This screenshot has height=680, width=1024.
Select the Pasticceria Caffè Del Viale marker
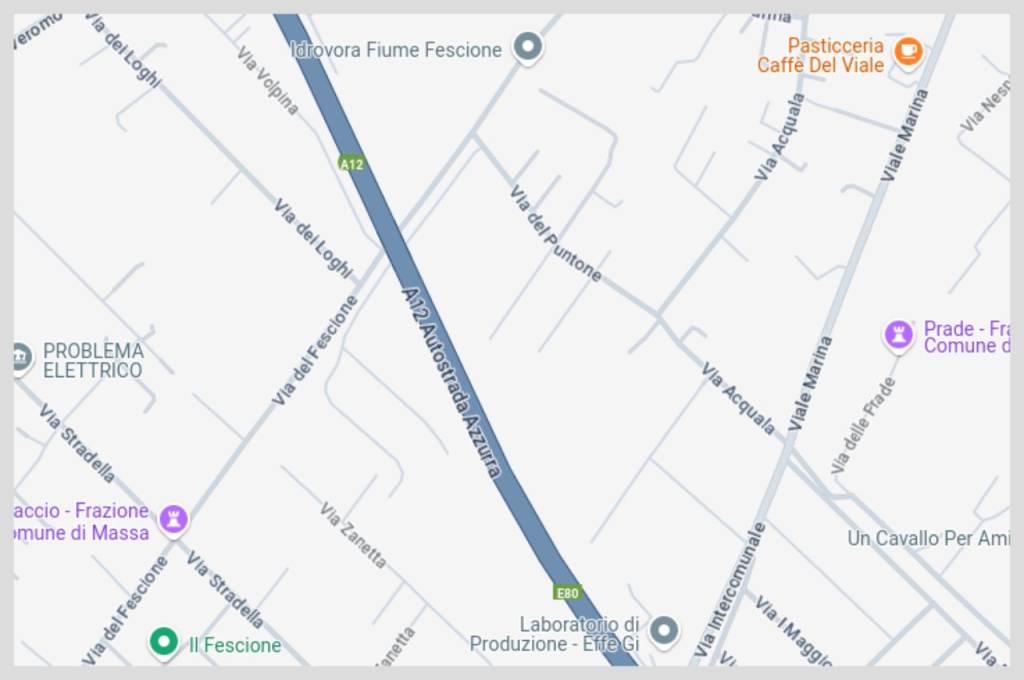click(907, 50)
